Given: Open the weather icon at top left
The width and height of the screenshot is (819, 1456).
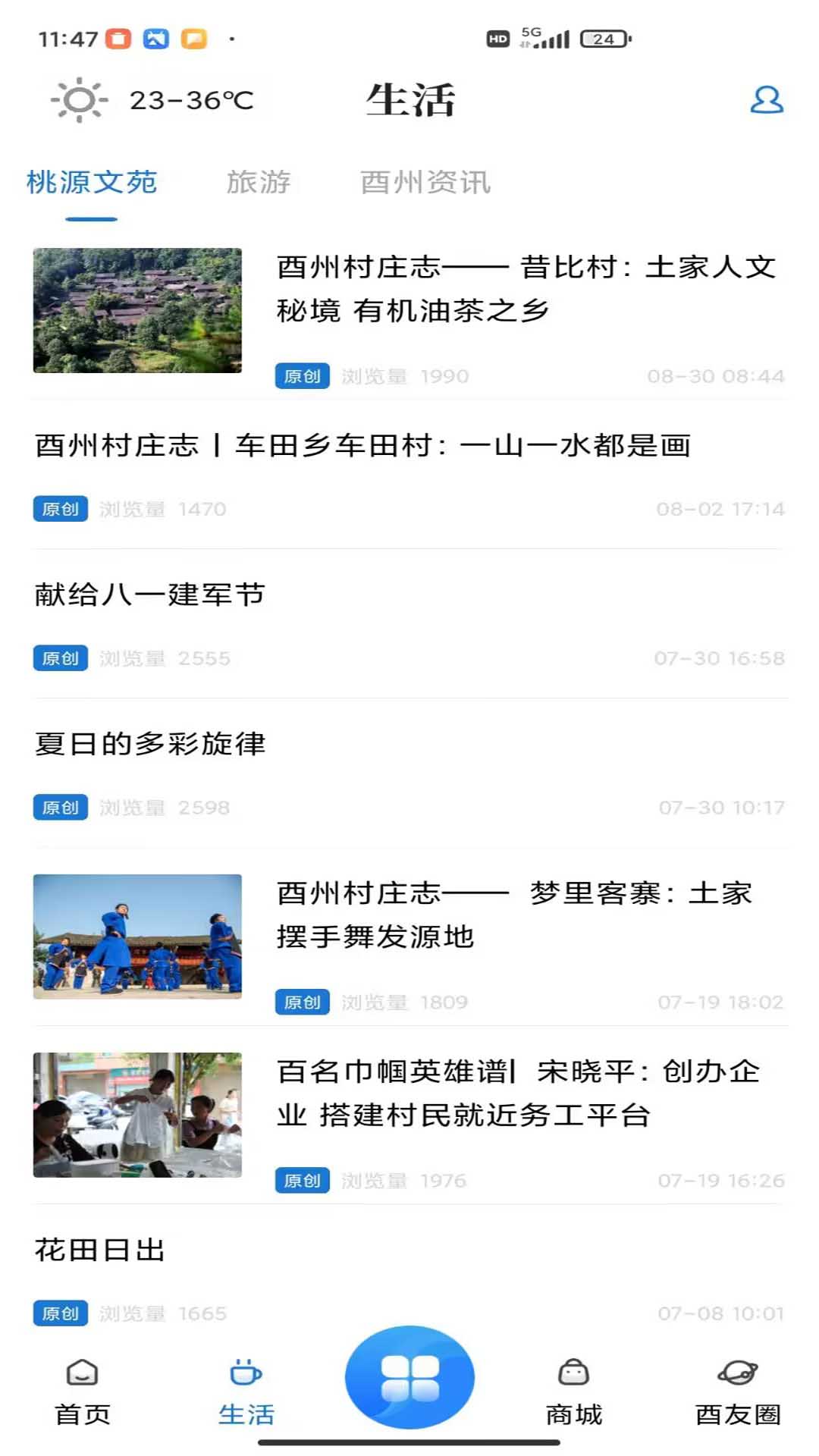Looking at the screenshot, I should click(78, 99).
